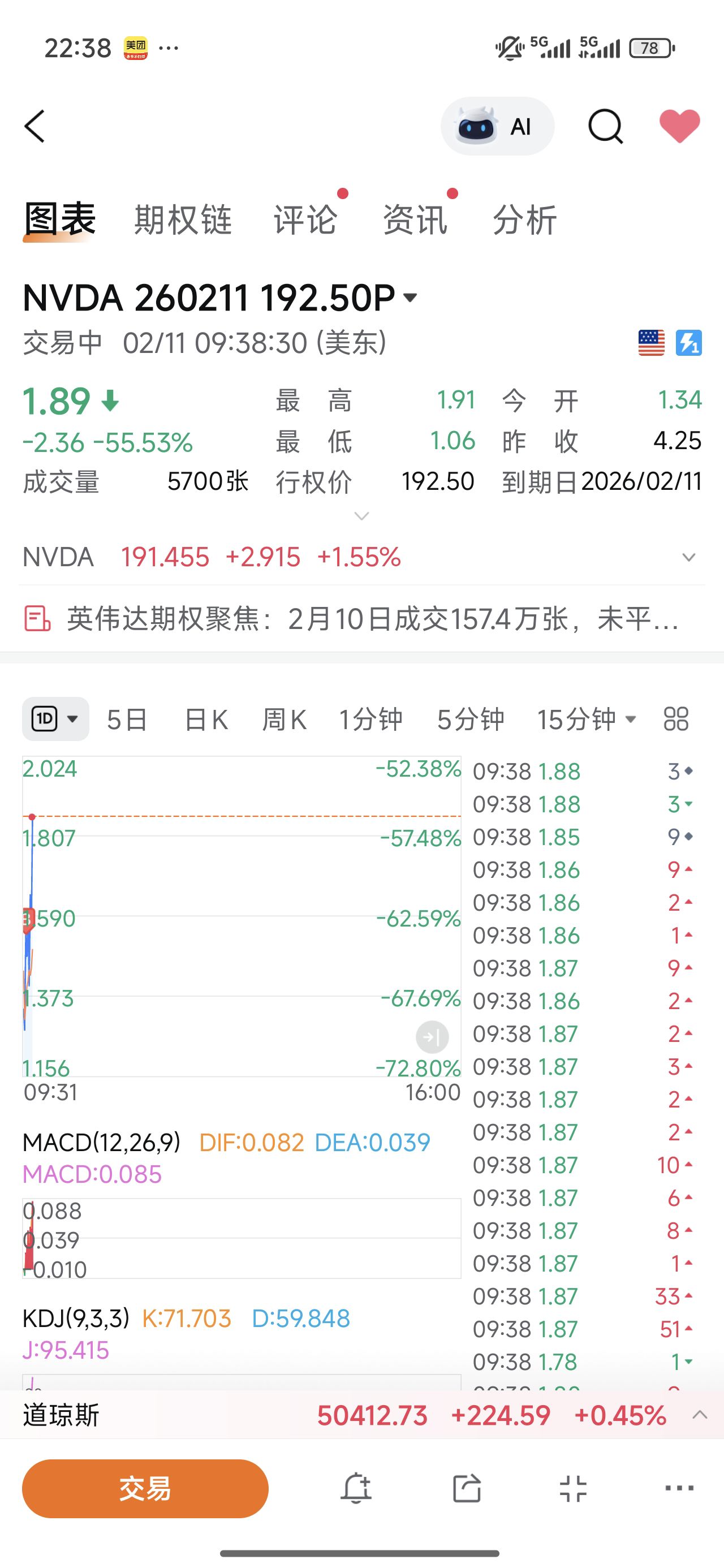Image resolution: width=724 pixels, height=1568 pixels.
Task: Share this quote using the share icon
Action: pyautogui.click(x=467, y=1488)
